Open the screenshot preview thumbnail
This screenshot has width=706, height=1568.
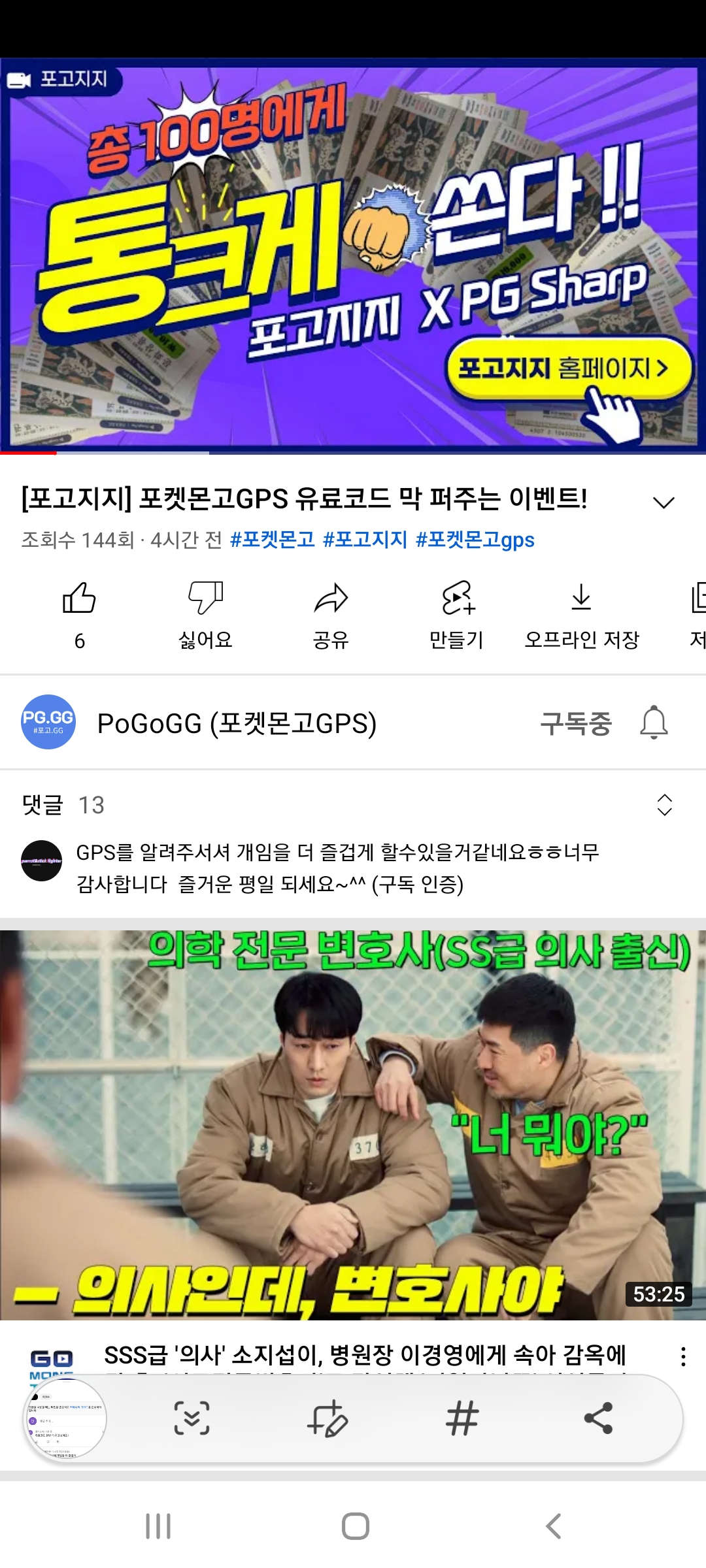click(65, 1418)
